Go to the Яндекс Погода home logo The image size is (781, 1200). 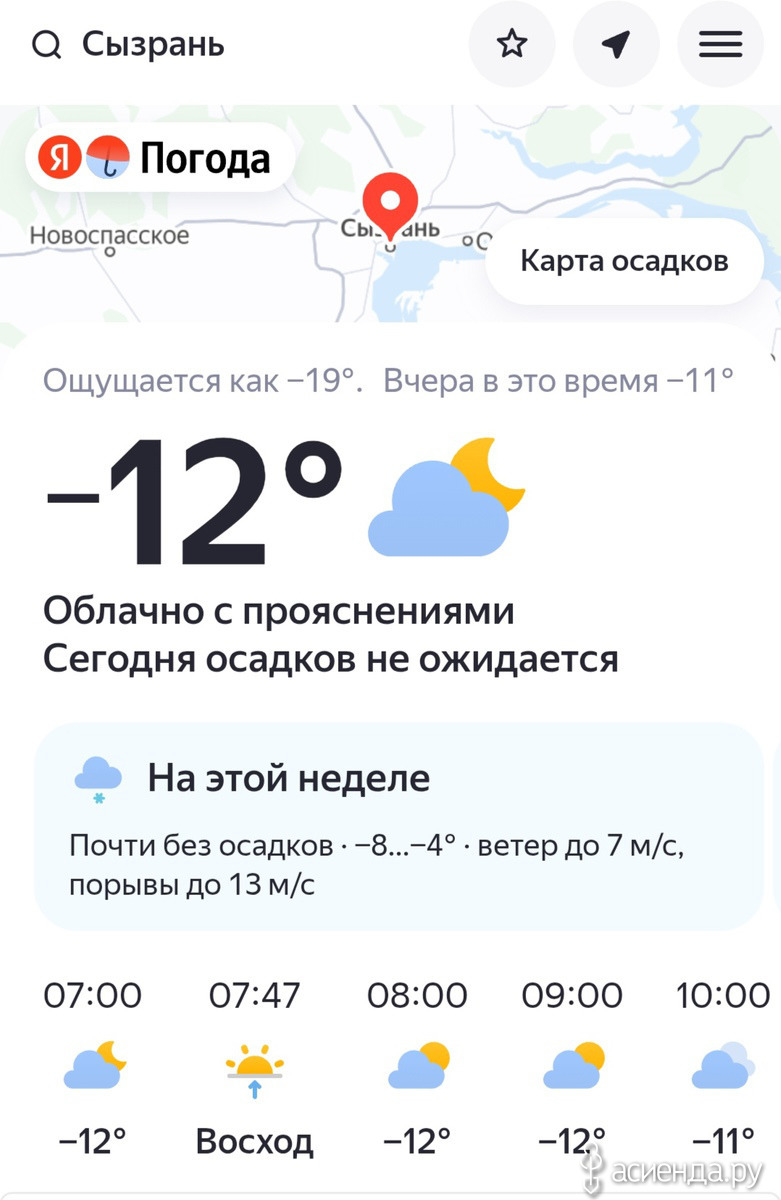pos(160,157)
